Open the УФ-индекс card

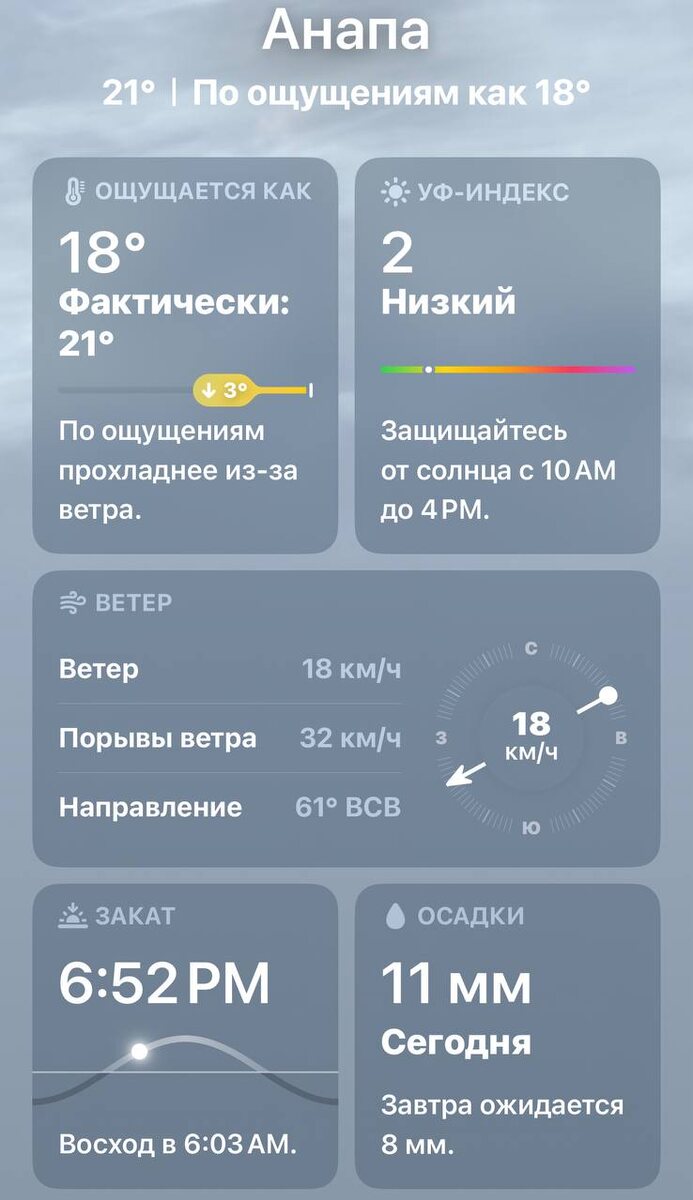point(507,355)
